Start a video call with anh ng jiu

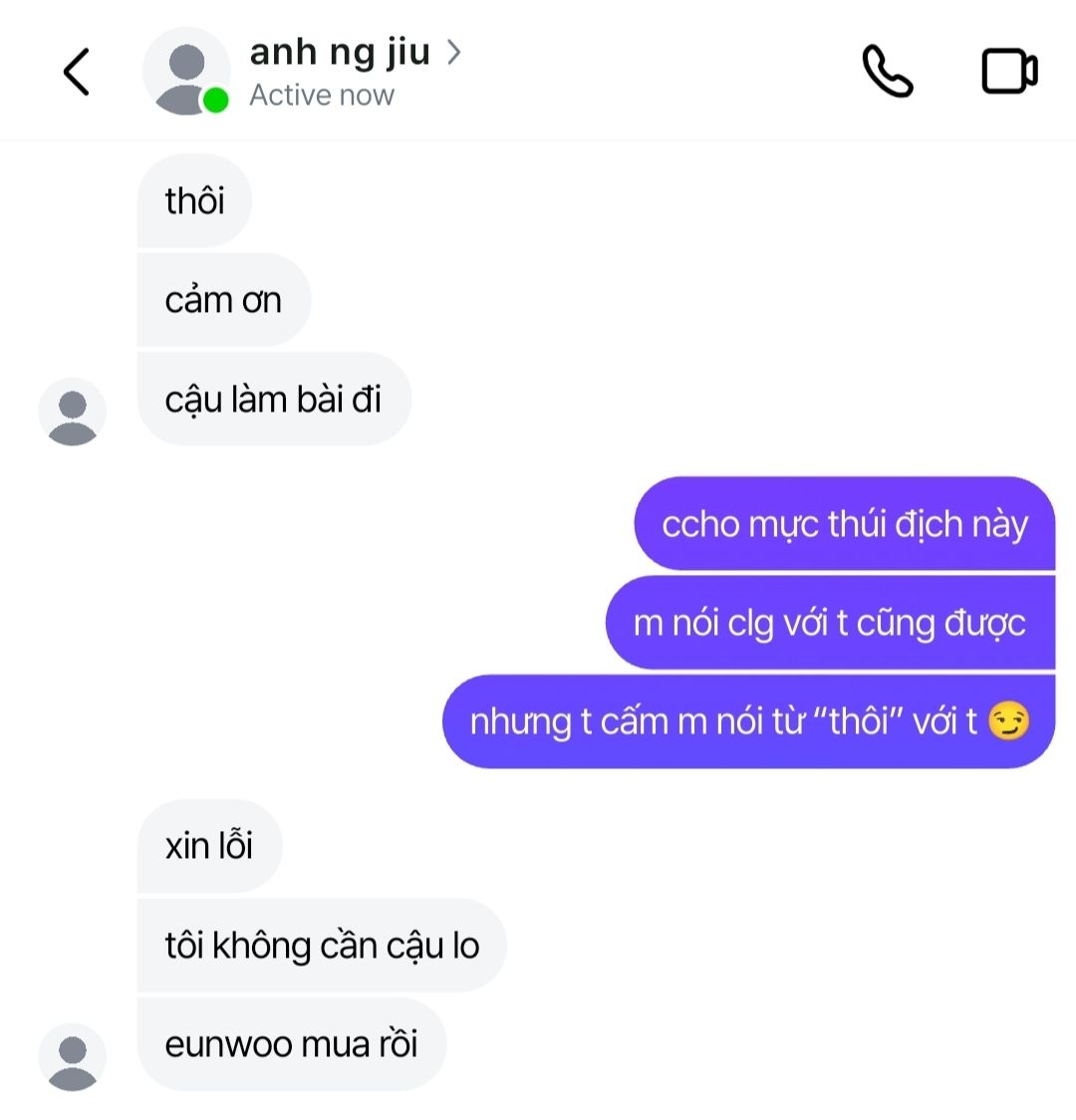1009,72
